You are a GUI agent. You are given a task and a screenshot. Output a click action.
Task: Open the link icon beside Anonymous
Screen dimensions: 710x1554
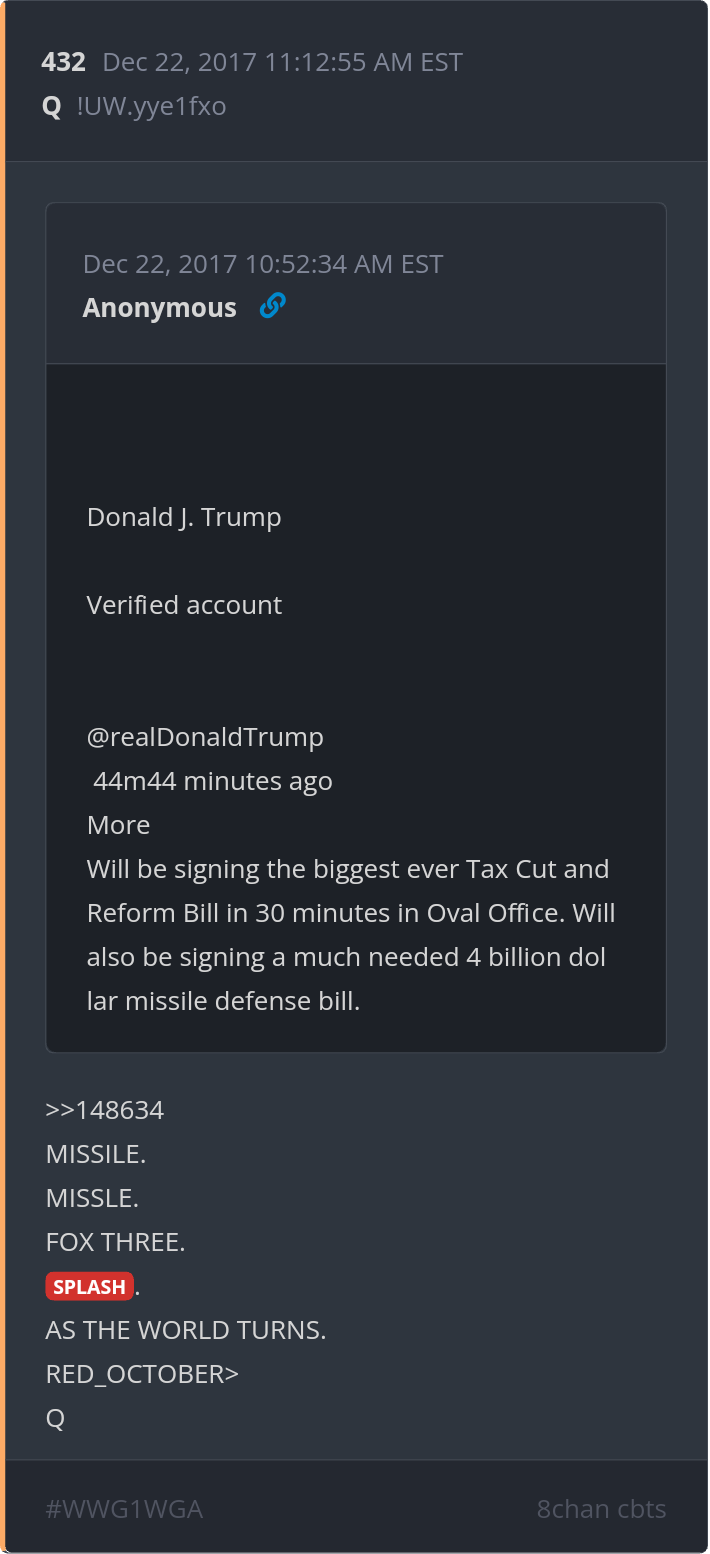(x=272, y=306)
